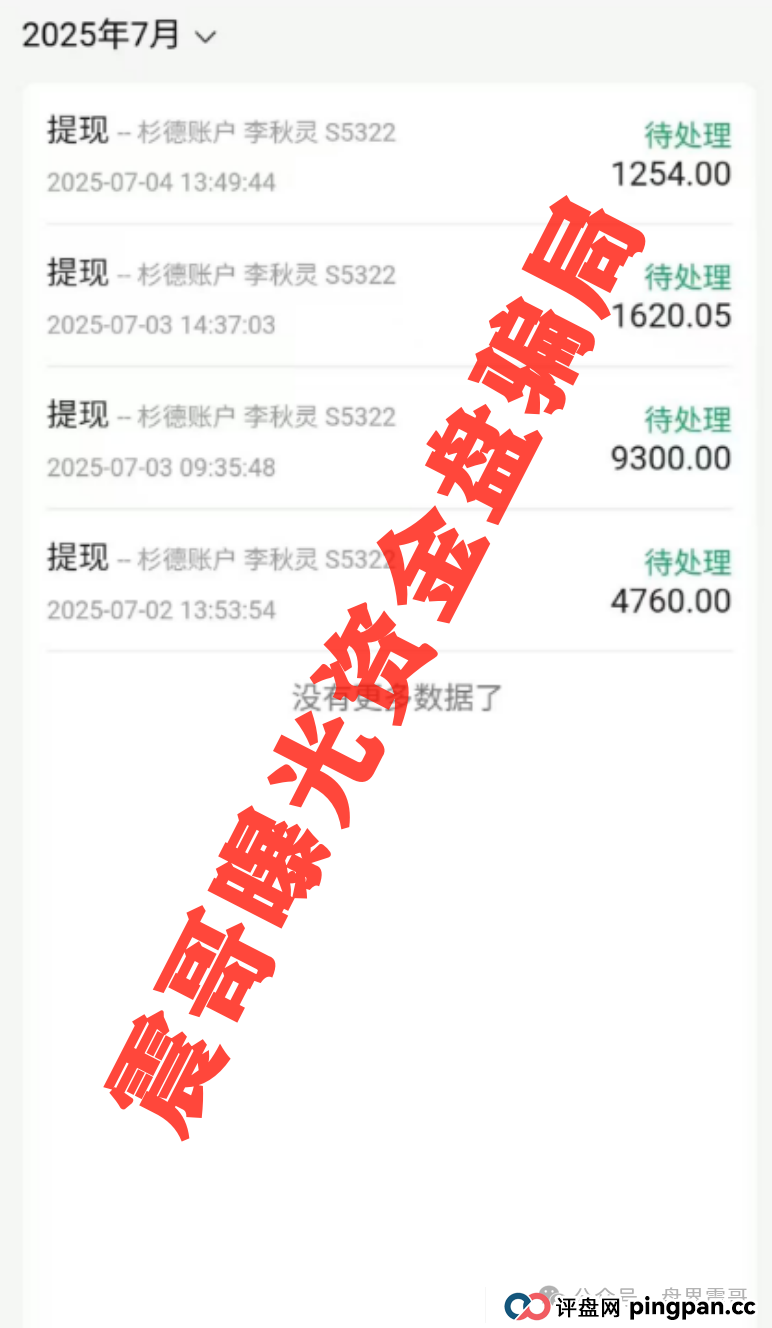Click the 2025年7月 header text

103,34
